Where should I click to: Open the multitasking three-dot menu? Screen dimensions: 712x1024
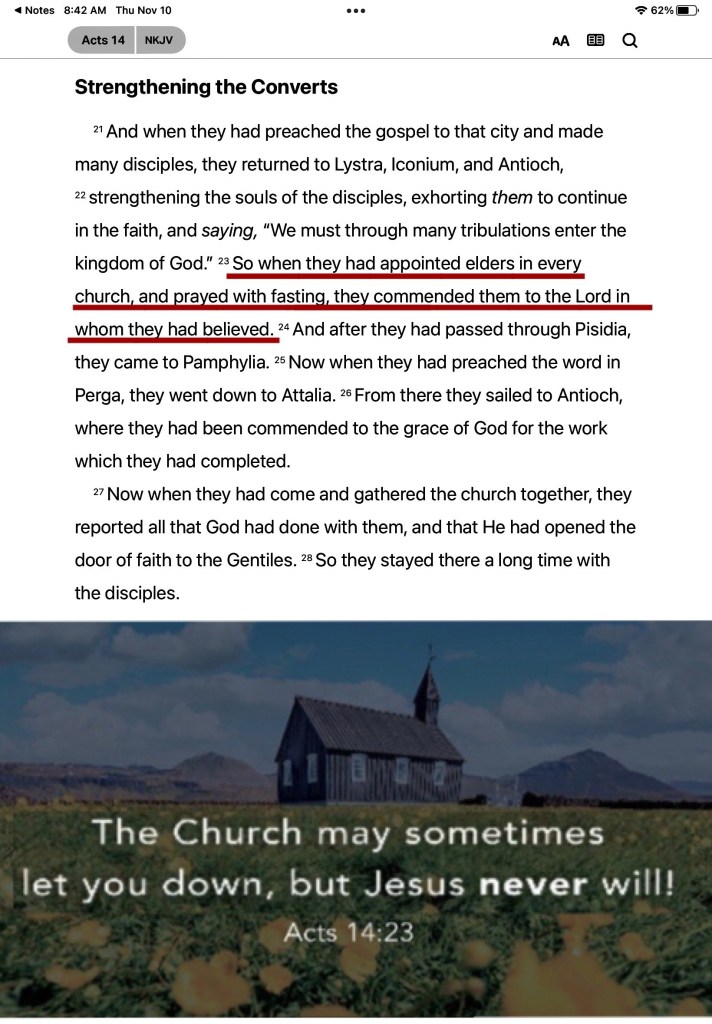coord(356,11)
